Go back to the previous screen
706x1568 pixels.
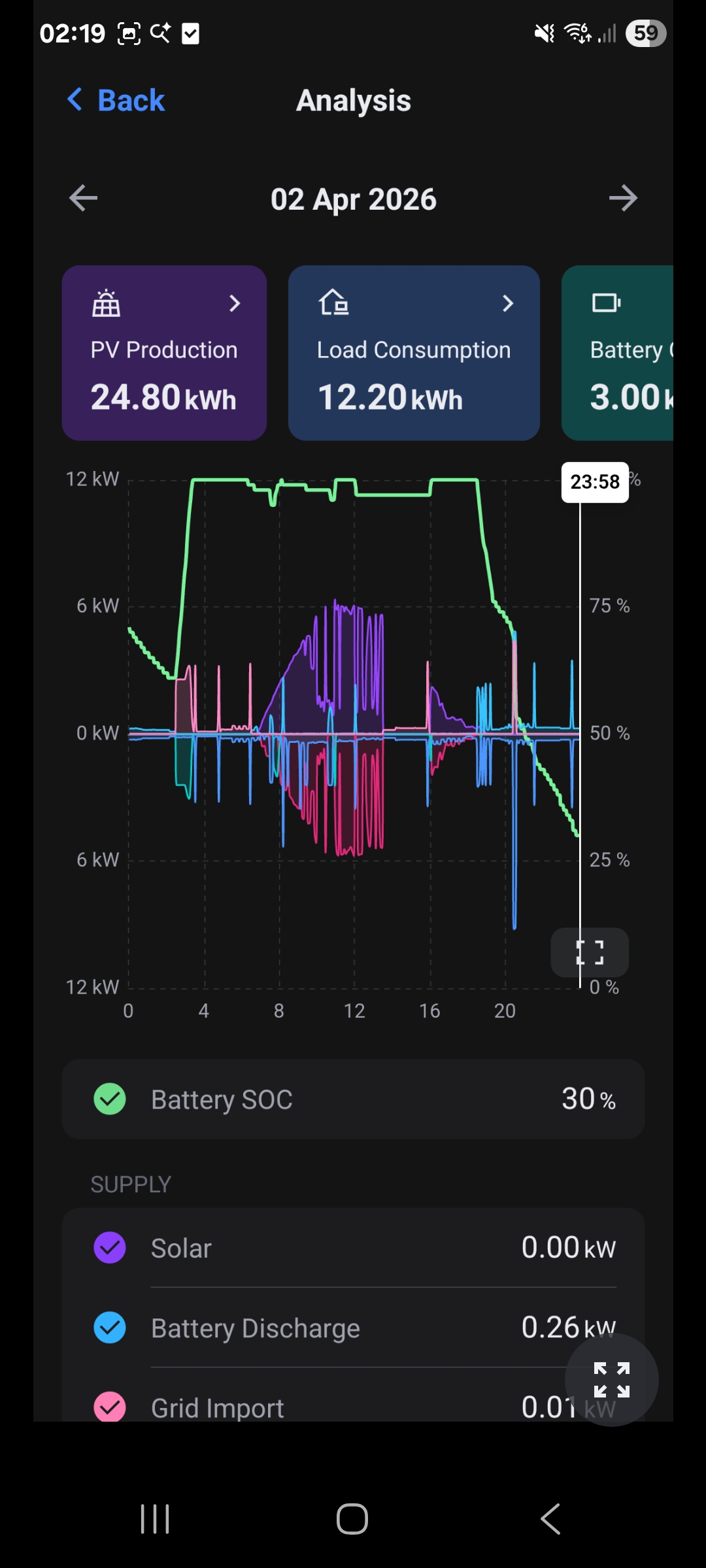click(116, 101)
